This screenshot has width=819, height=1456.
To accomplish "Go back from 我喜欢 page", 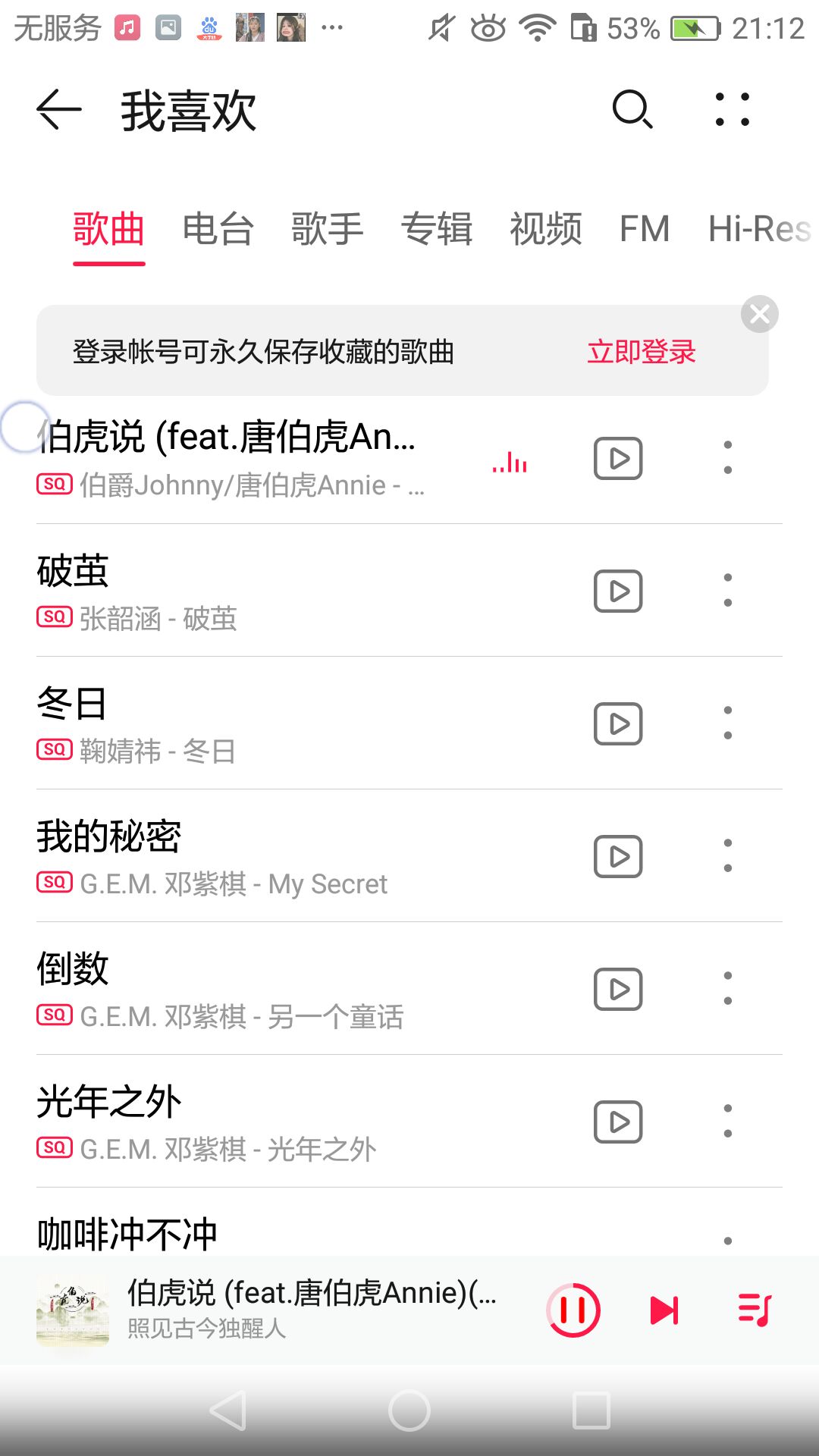I will (59, 110).
